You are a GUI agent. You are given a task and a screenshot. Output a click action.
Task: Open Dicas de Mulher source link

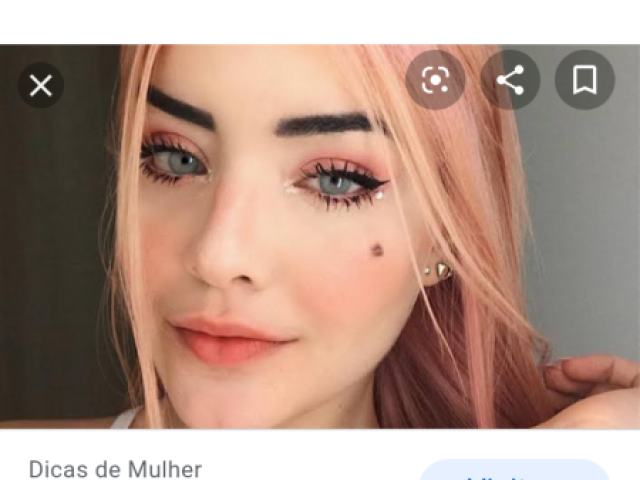coord(115,469)
